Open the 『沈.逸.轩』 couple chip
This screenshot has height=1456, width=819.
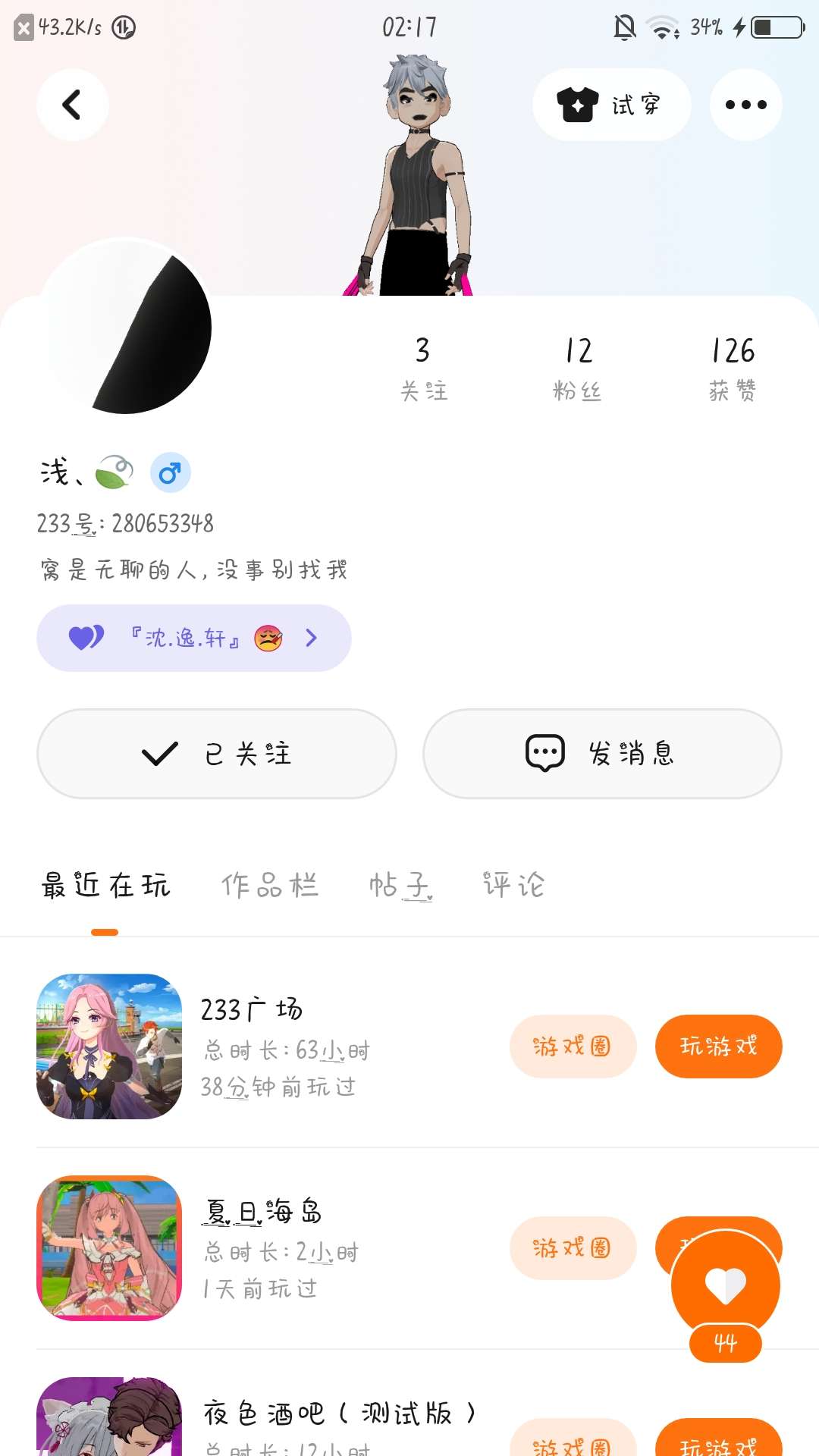(193, 638)
